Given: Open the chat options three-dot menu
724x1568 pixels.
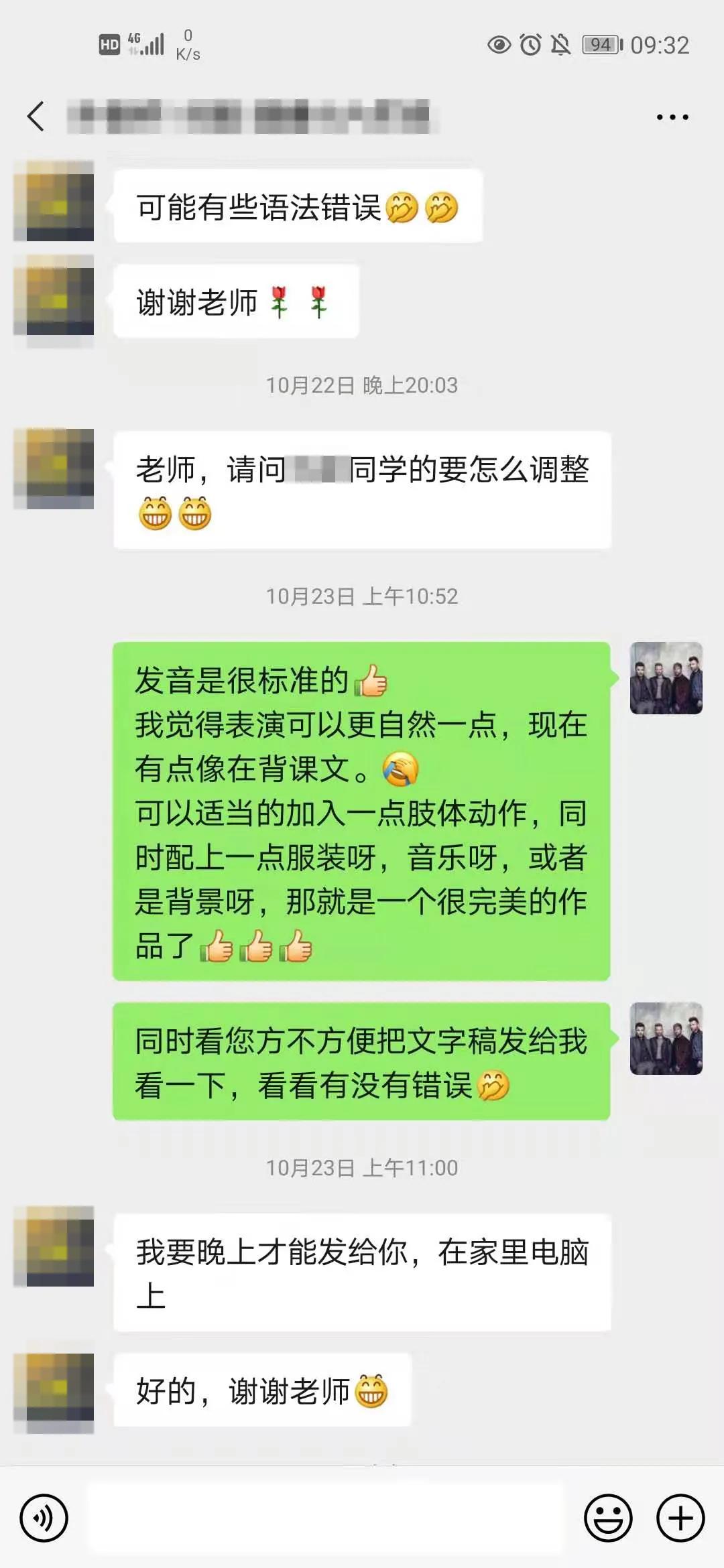Looking at the screenshot, I should click(672, 117).
